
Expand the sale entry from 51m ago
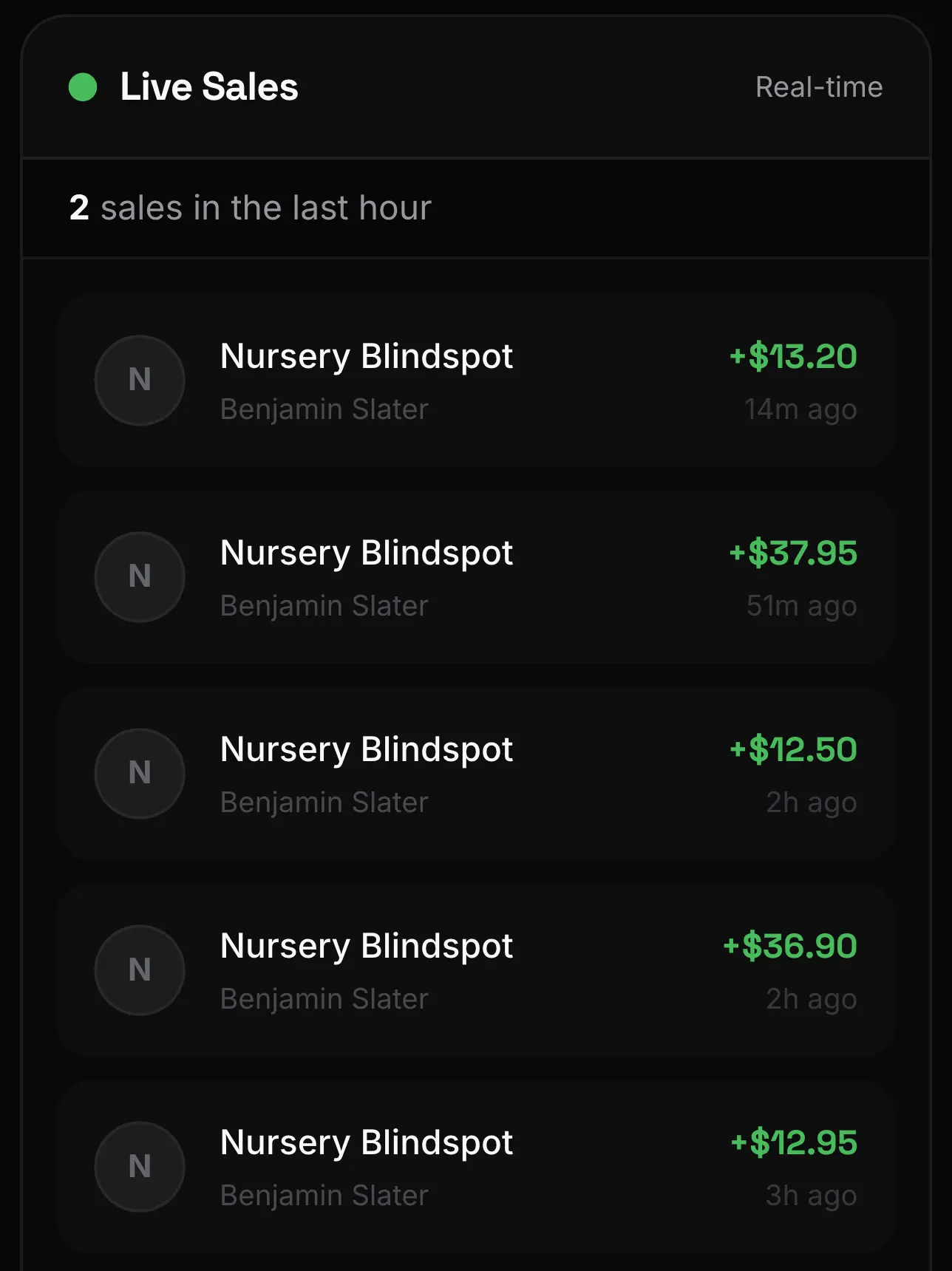(475, 577)
